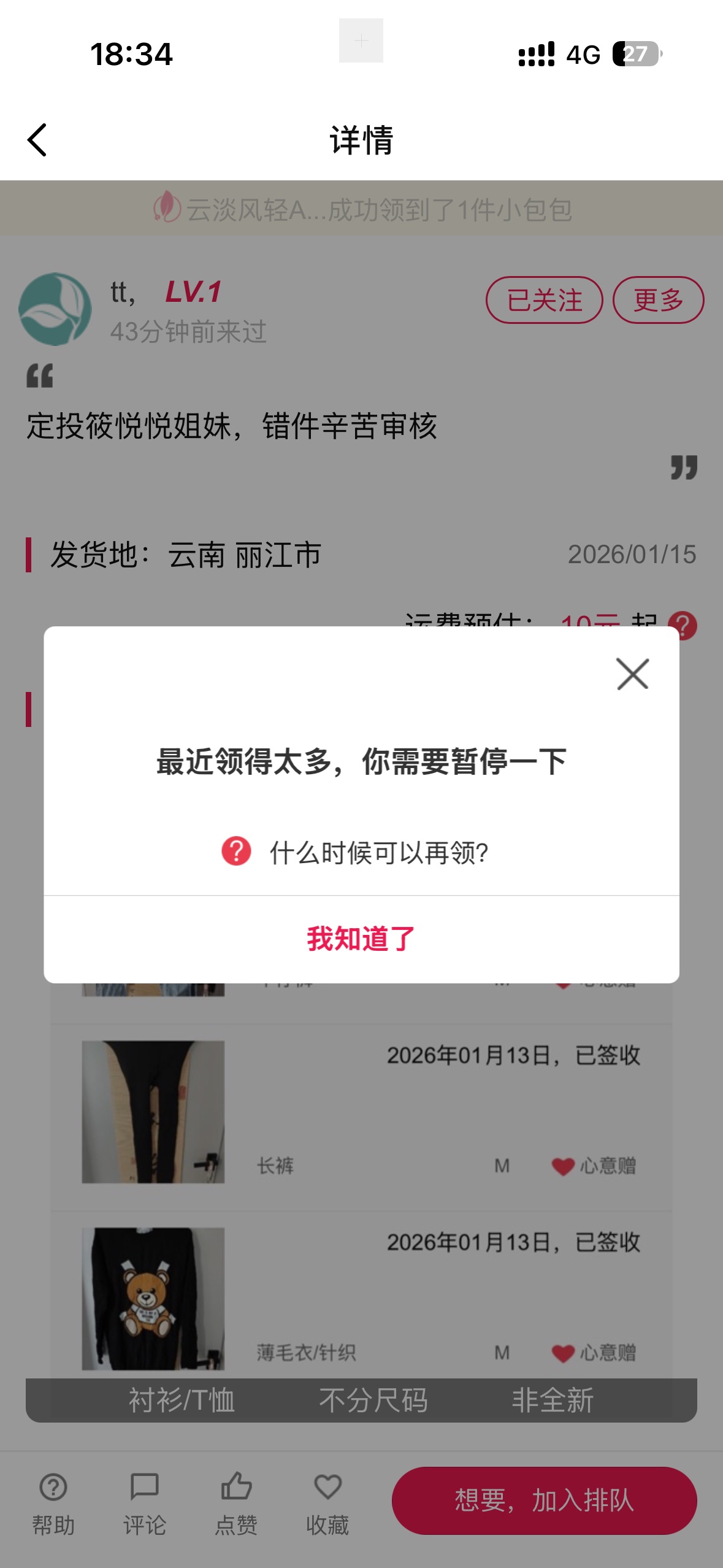View the profile avatar of tt
Viewport: 723px width, 1568px height.
click(x=55, y=309)
